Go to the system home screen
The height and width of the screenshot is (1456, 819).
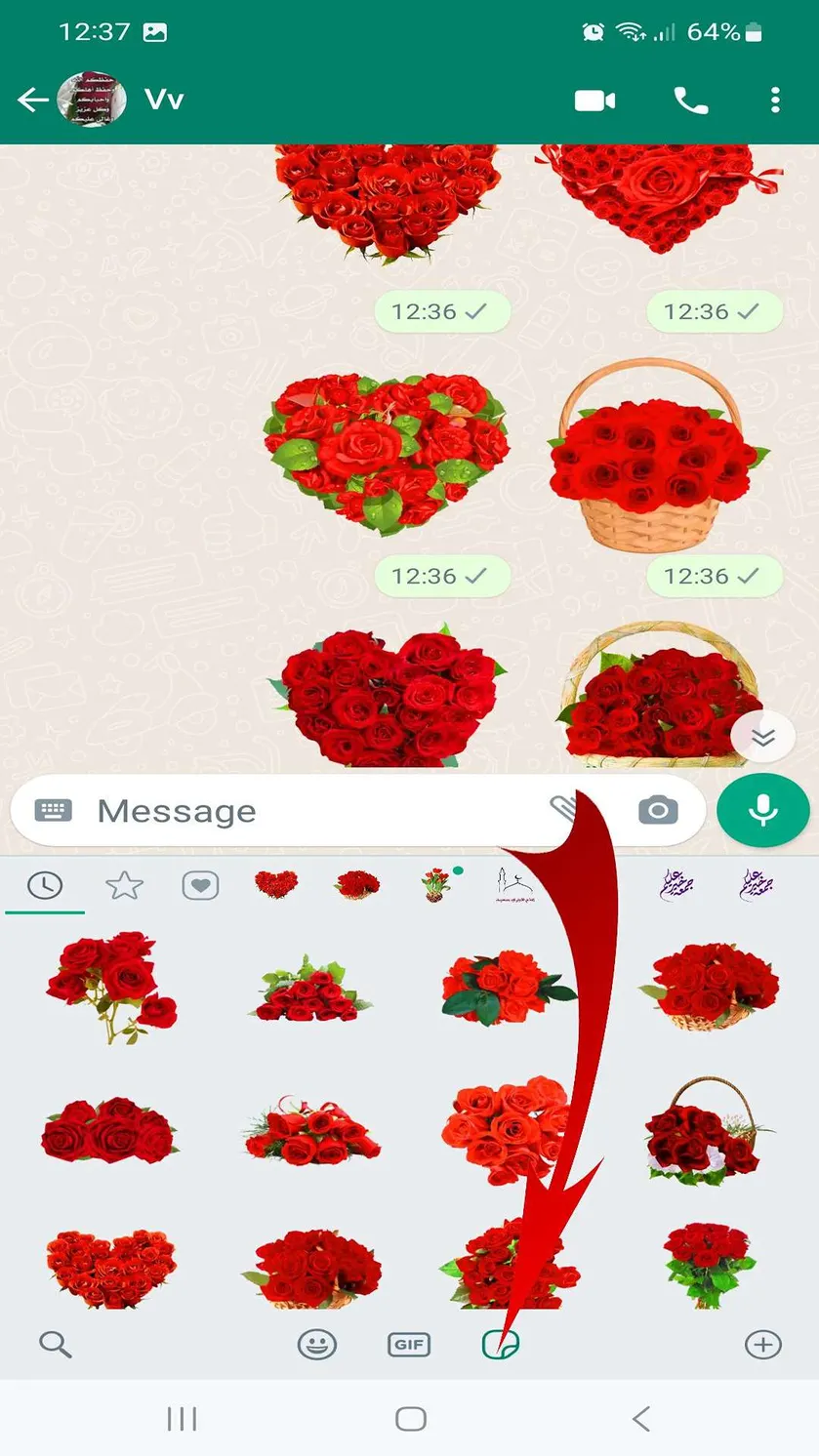[411, 1419]
